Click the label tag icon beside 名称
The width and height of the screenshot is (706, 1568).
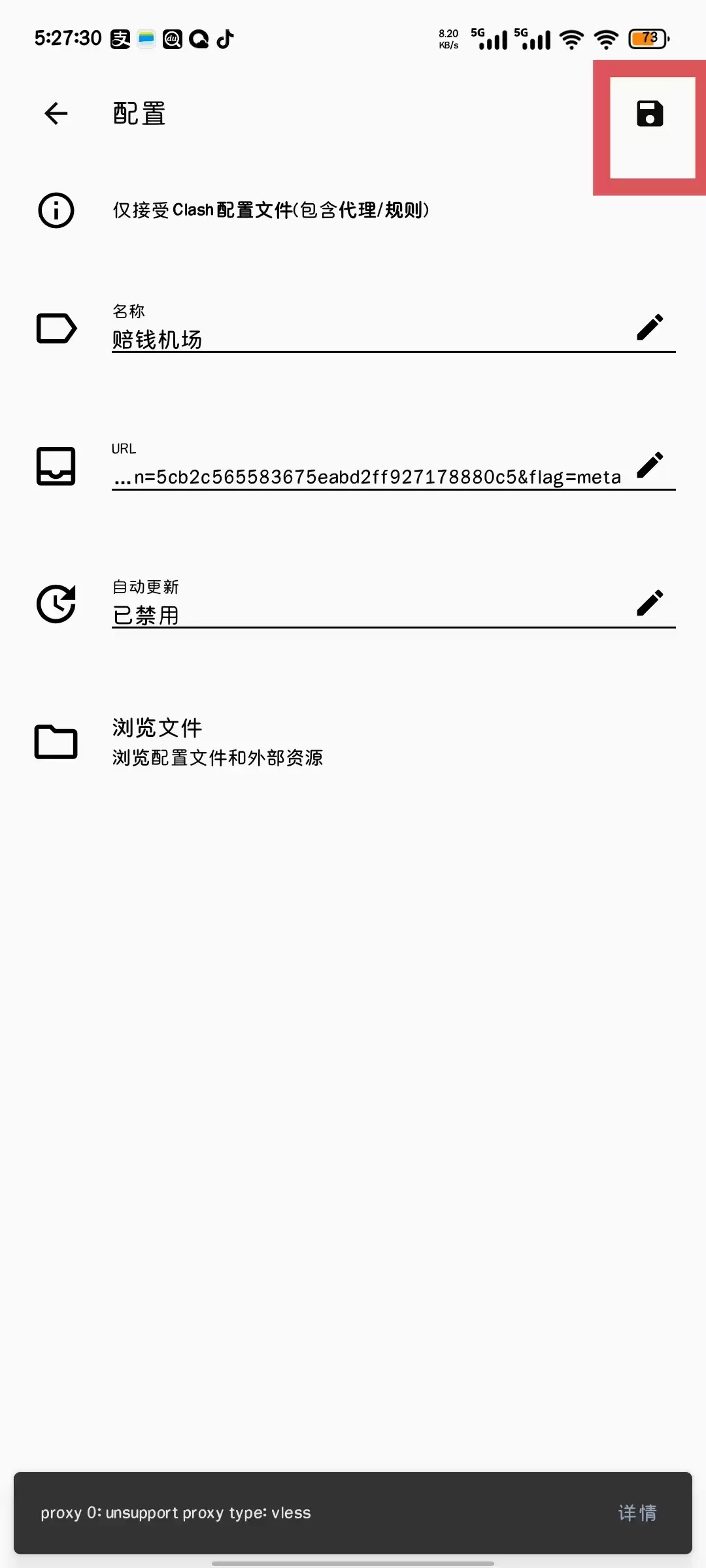[56, 328]
